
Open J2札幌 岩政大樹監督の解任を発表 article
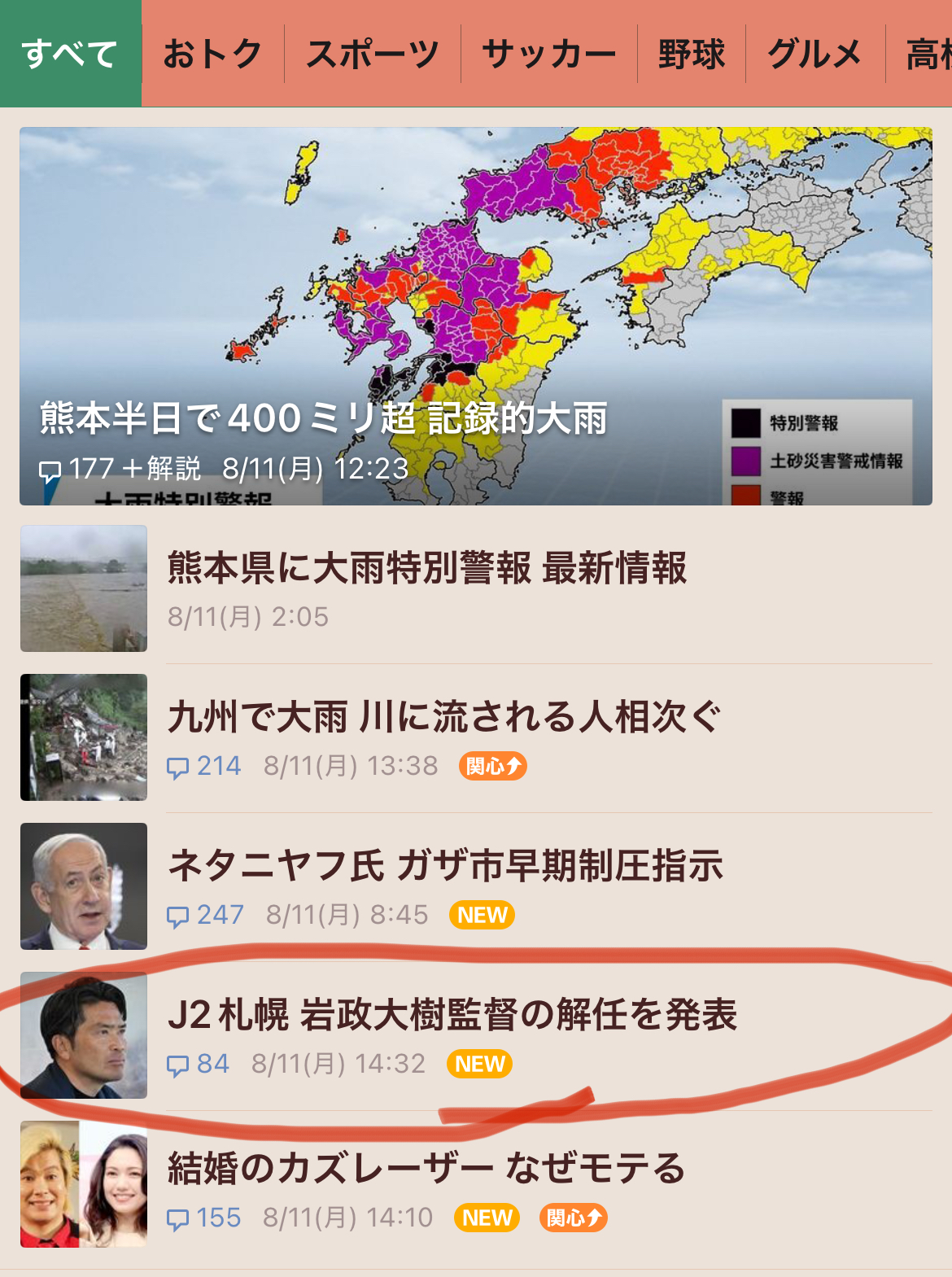tap(452, 1016)
